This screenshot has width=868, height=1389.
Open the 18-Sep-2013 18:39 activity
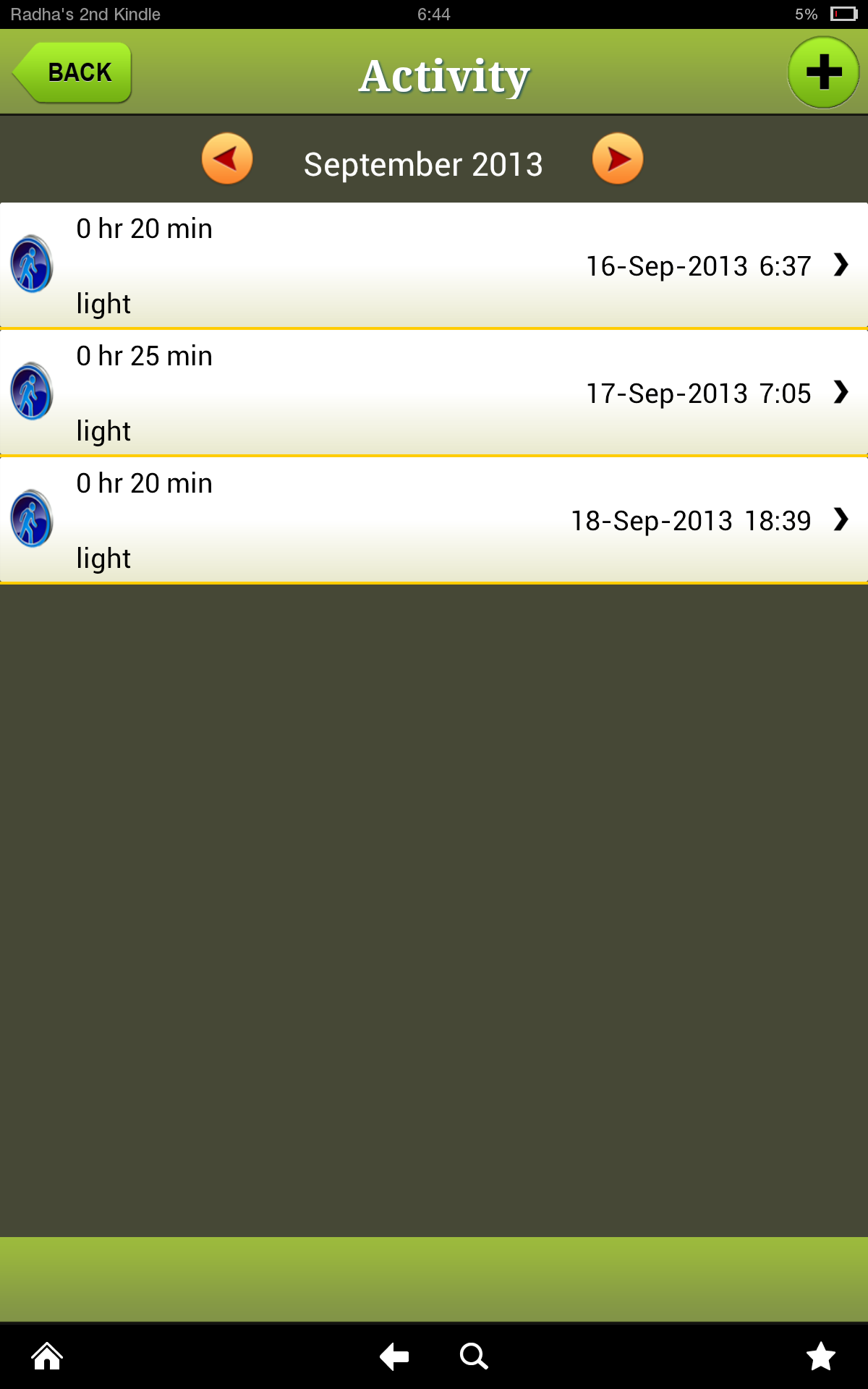point(434,520)
